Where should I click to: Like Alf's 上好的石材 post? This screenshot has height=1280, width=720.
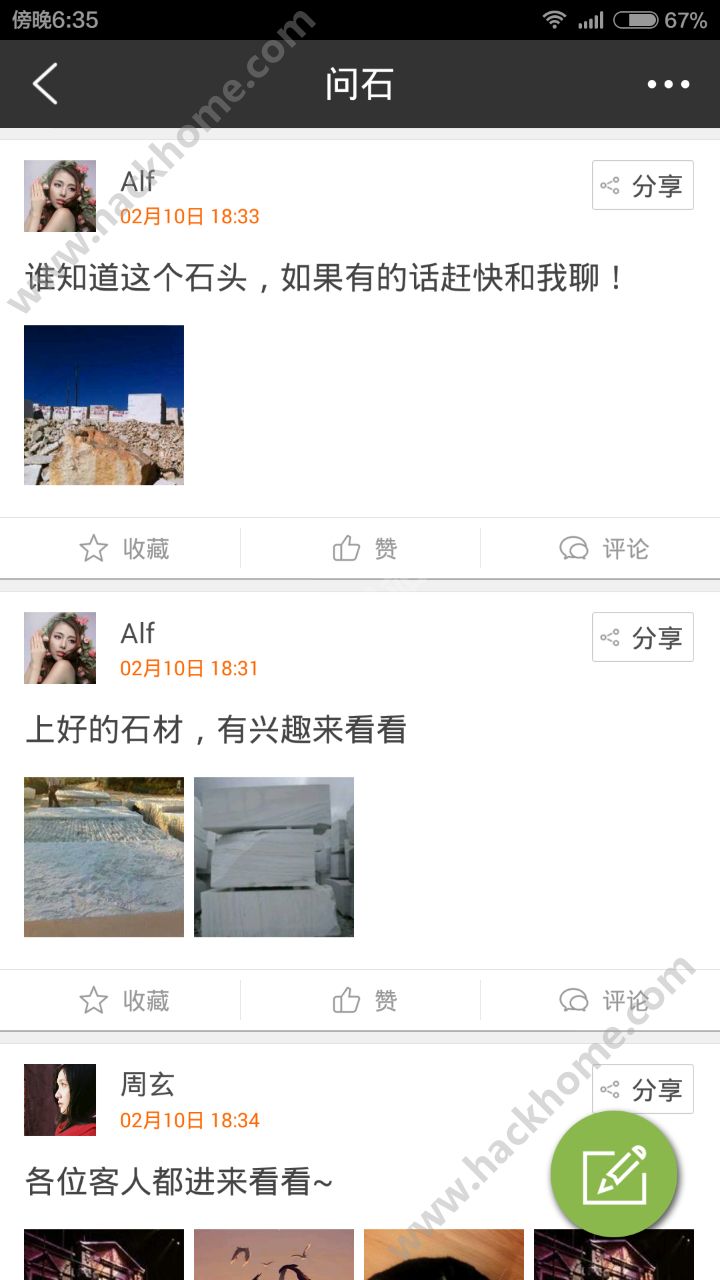pyautogui.click(x=364, y=1000)
